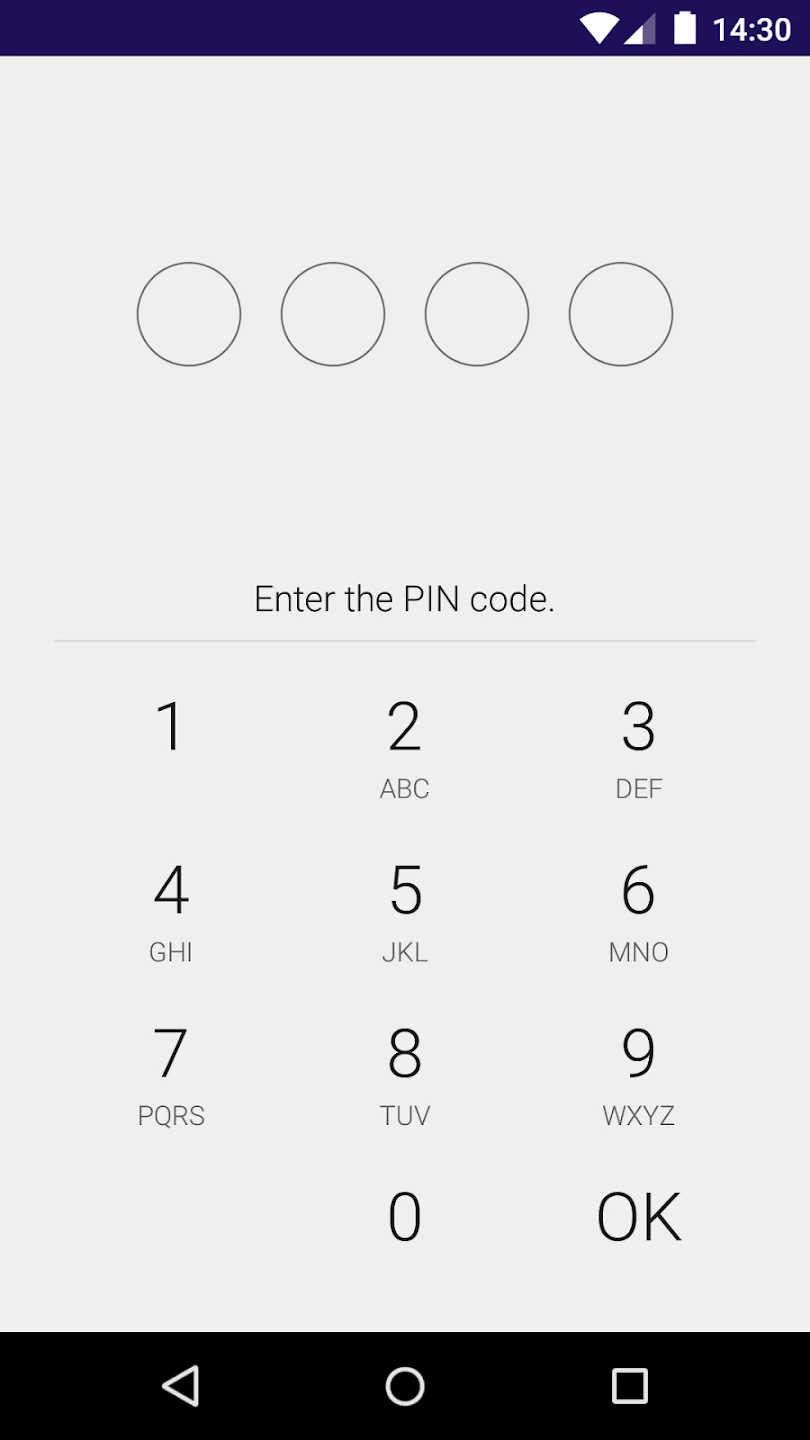
Task: Confirm the PIN with OK
Action: pos(638,1217)
